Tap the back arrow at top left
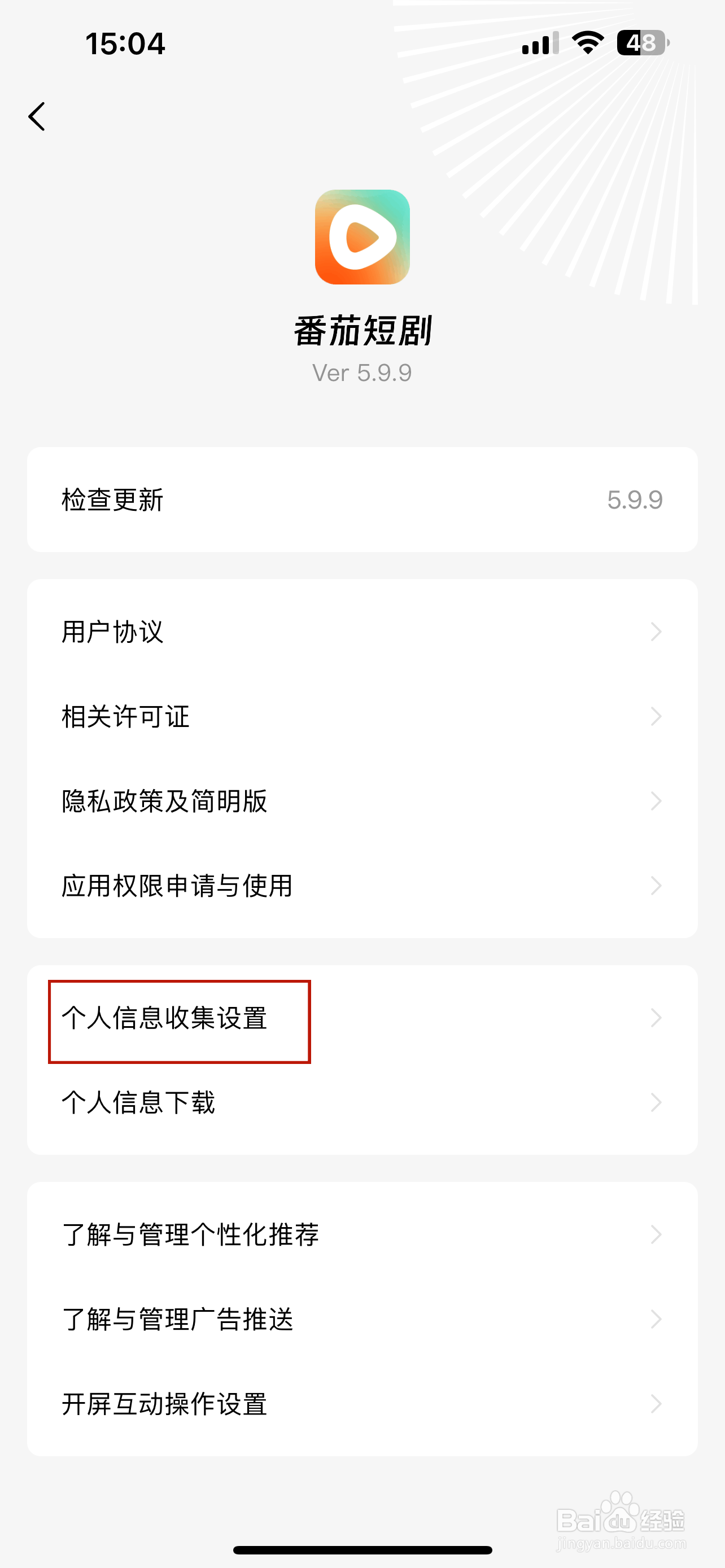The width and height of the screenshot is (725, 1568). click(x=37, y=116)
